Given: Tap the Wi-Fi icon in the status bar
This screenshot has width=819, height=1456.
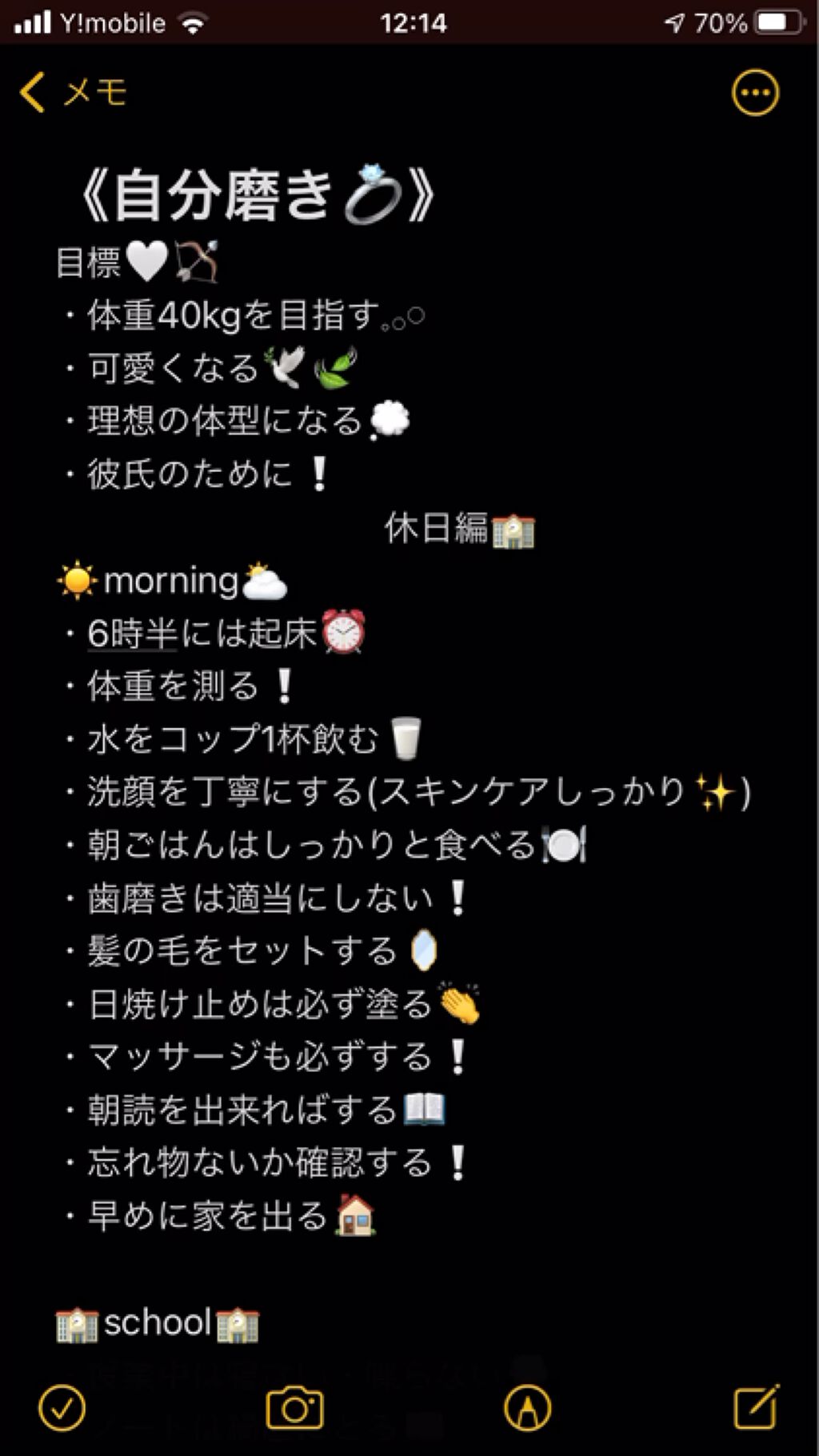Looking at the screenshot, I should click(x=190, y=22).
